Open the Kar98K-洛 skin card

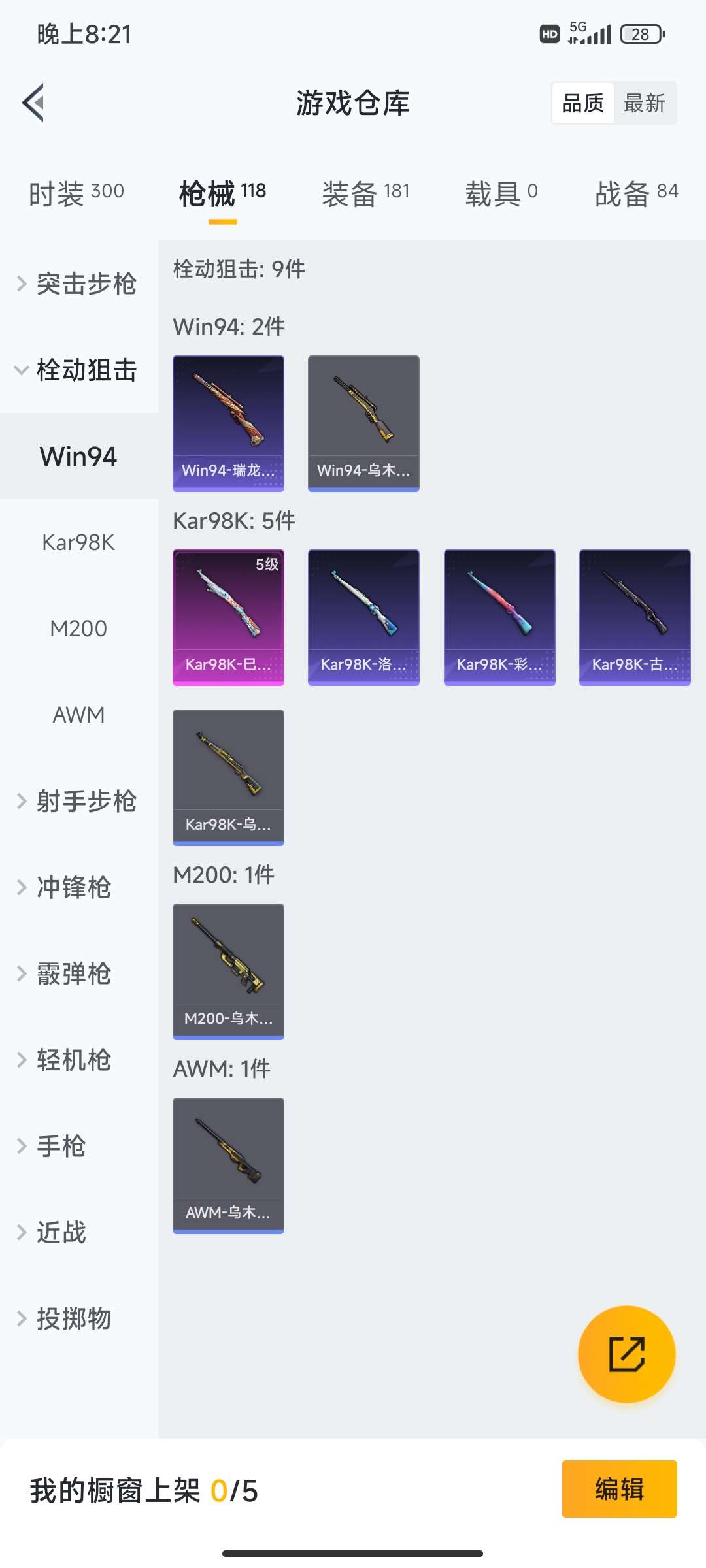[x=363, y=616]
